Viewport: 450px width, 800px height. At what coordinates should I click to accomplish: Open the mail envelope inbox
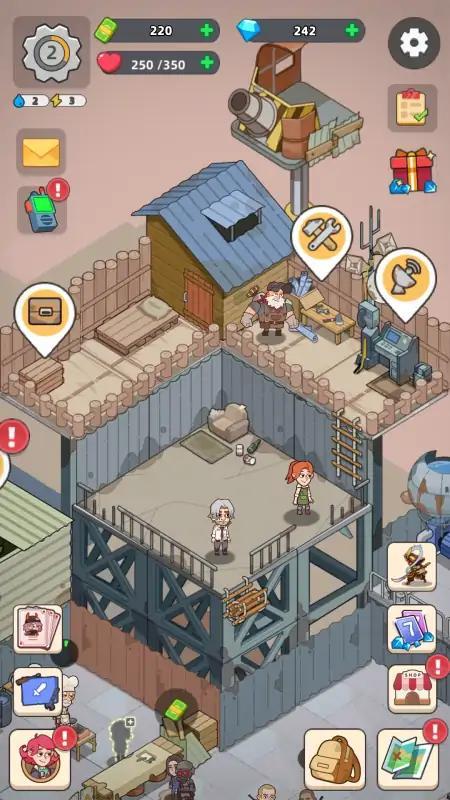pyautogui.click(x=41, y=152)
